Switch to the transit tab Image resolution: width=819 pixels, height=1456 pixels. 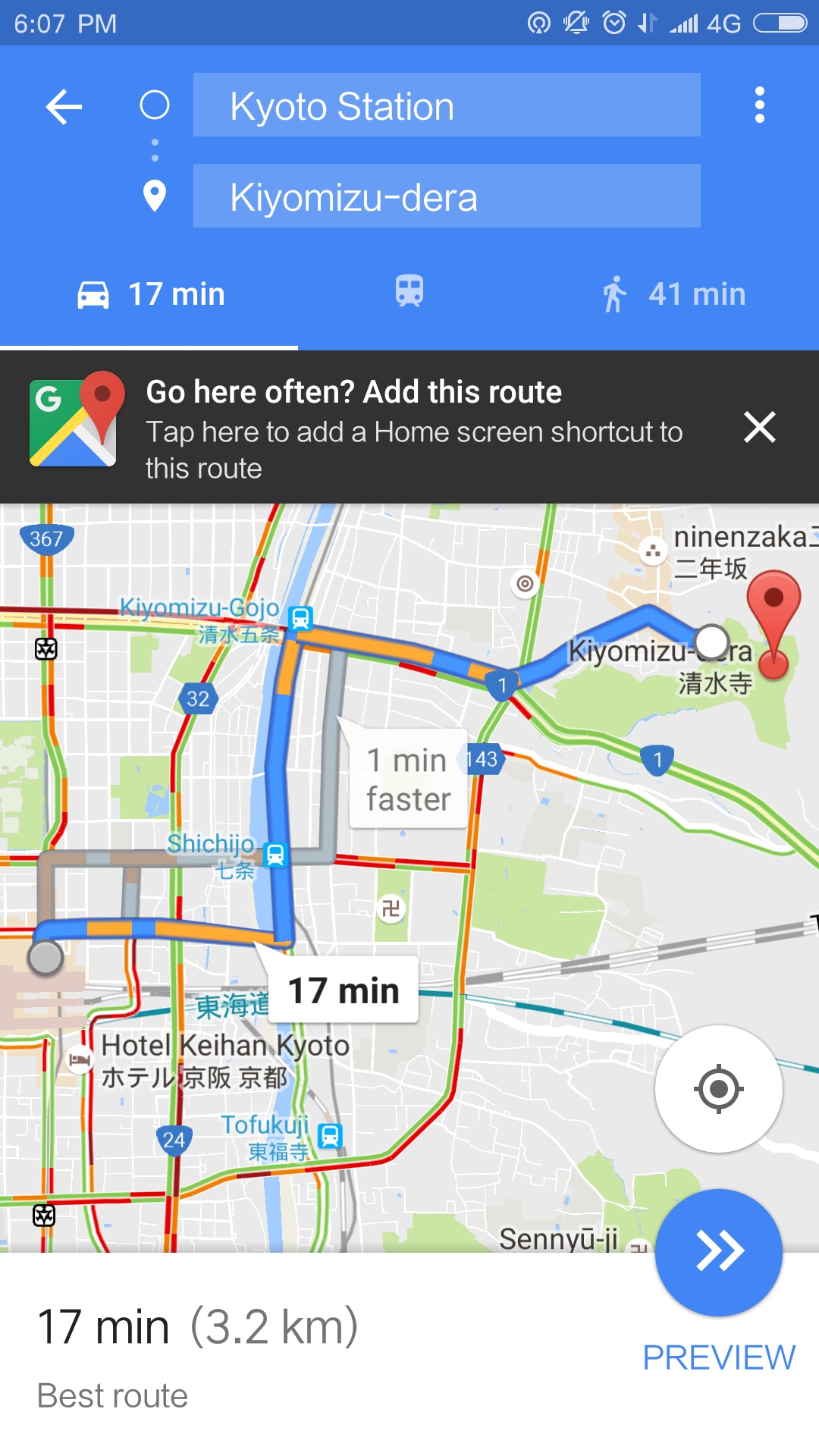(409, 293)
